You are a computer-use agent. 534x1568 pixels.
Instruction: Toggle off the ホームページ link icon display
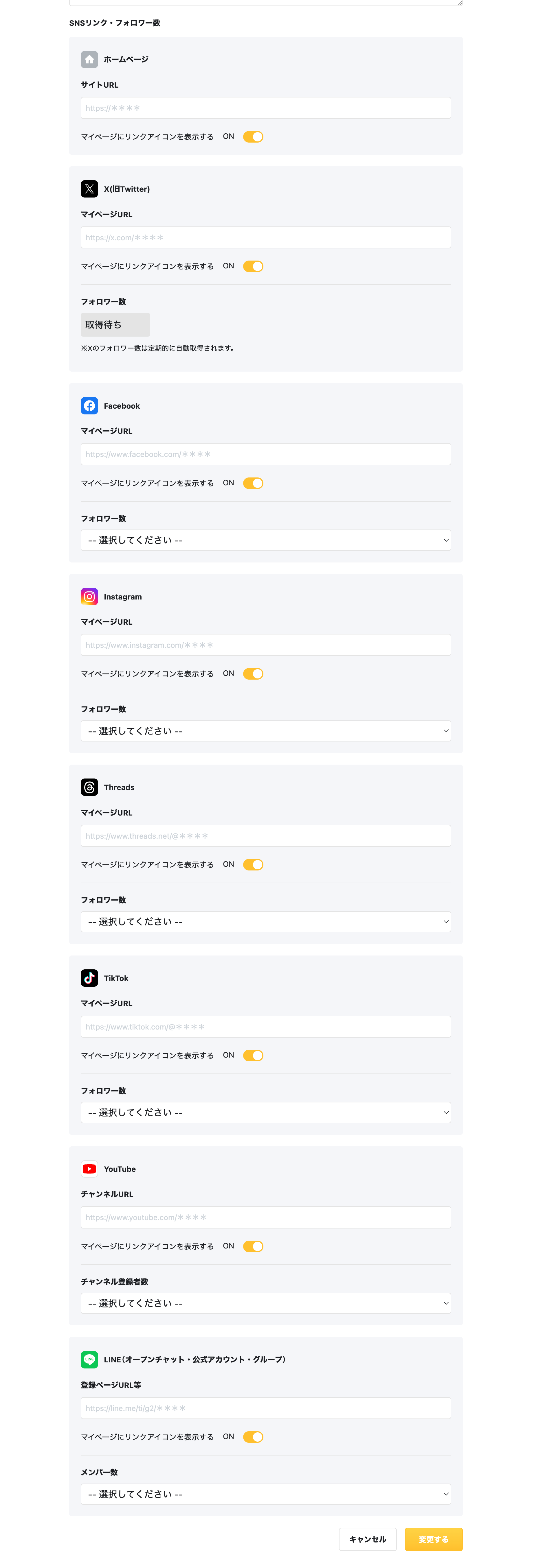tap(253, 136)
